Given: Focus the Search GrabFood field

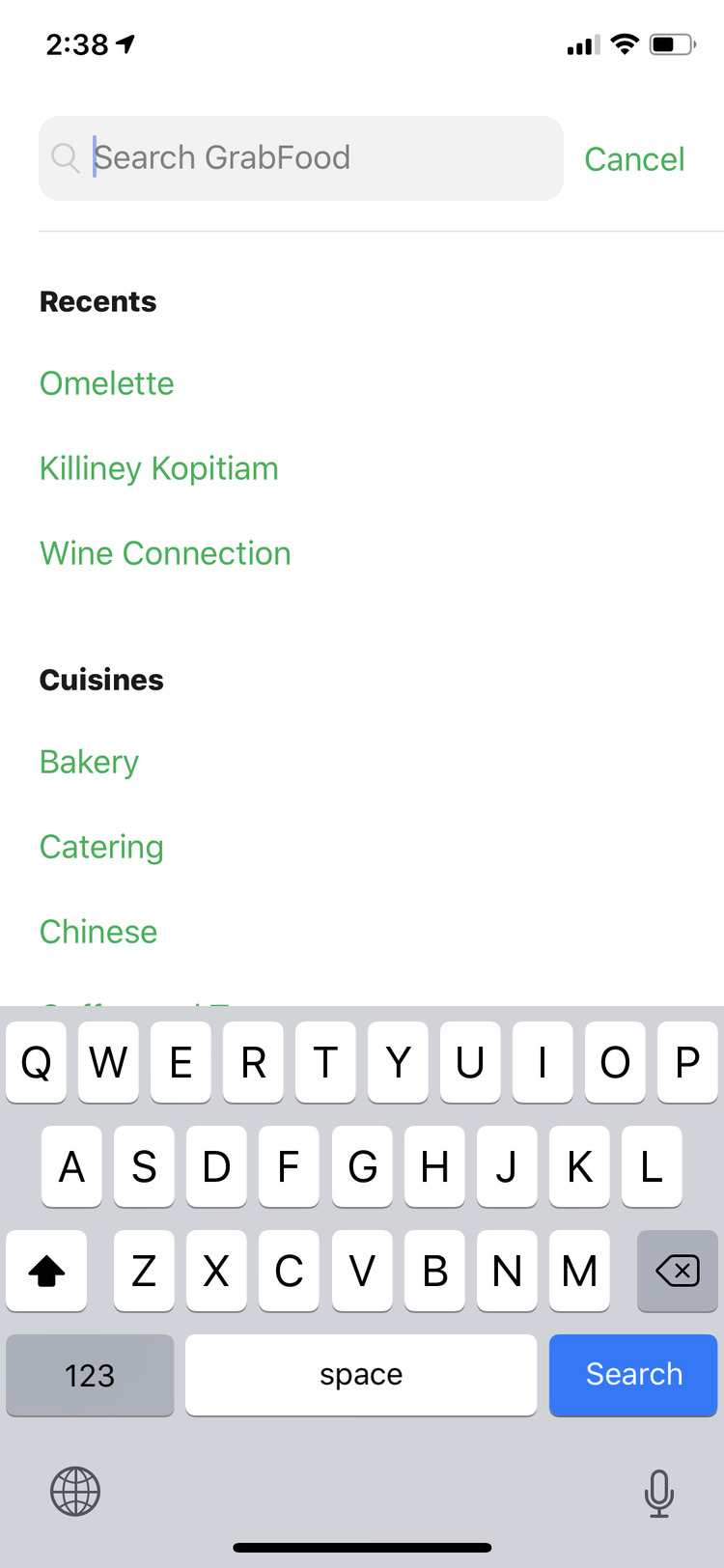Looking at the screenshot, I should (x=300, y=158).
